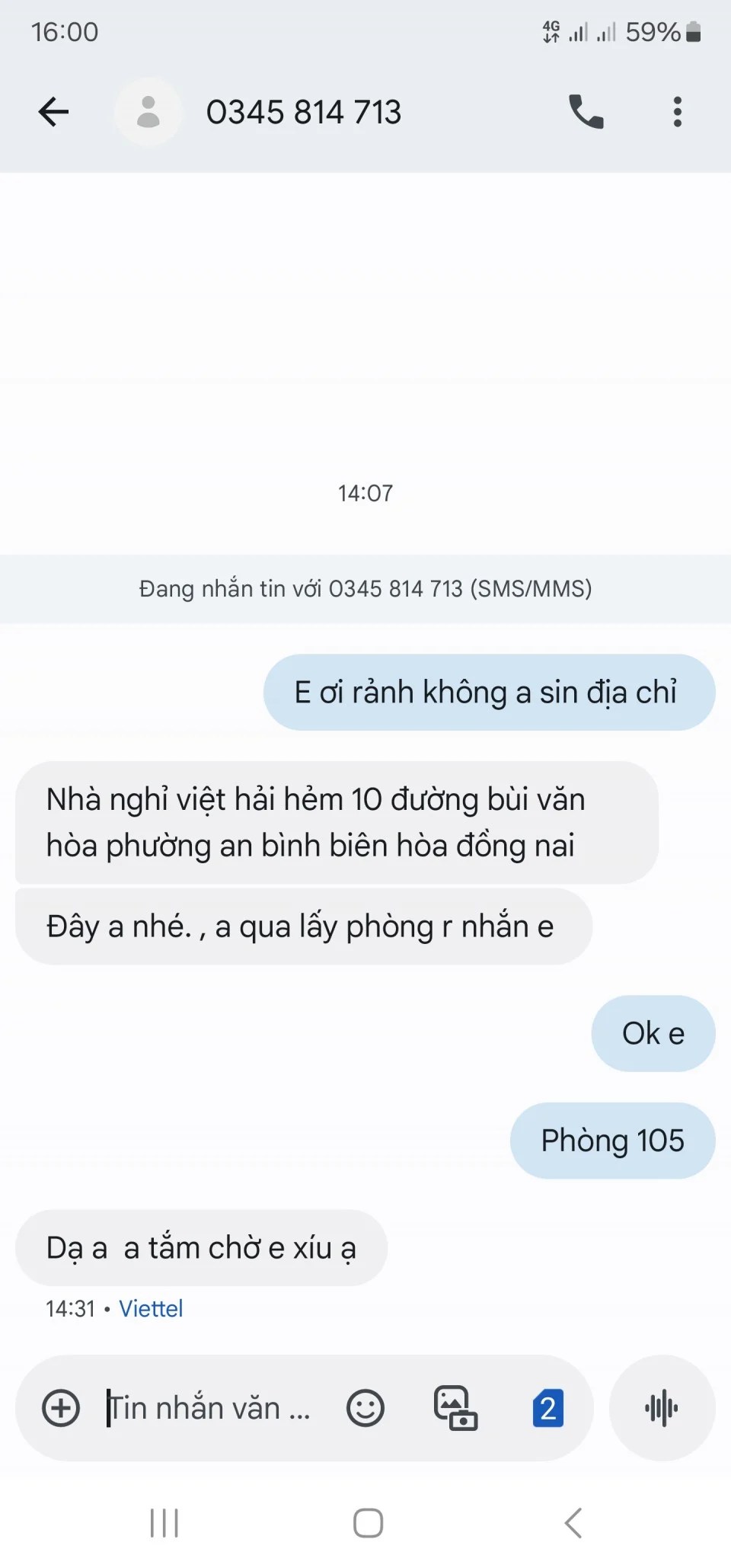
Task: Tap the system home button
Action: (x=368, y=1523)
